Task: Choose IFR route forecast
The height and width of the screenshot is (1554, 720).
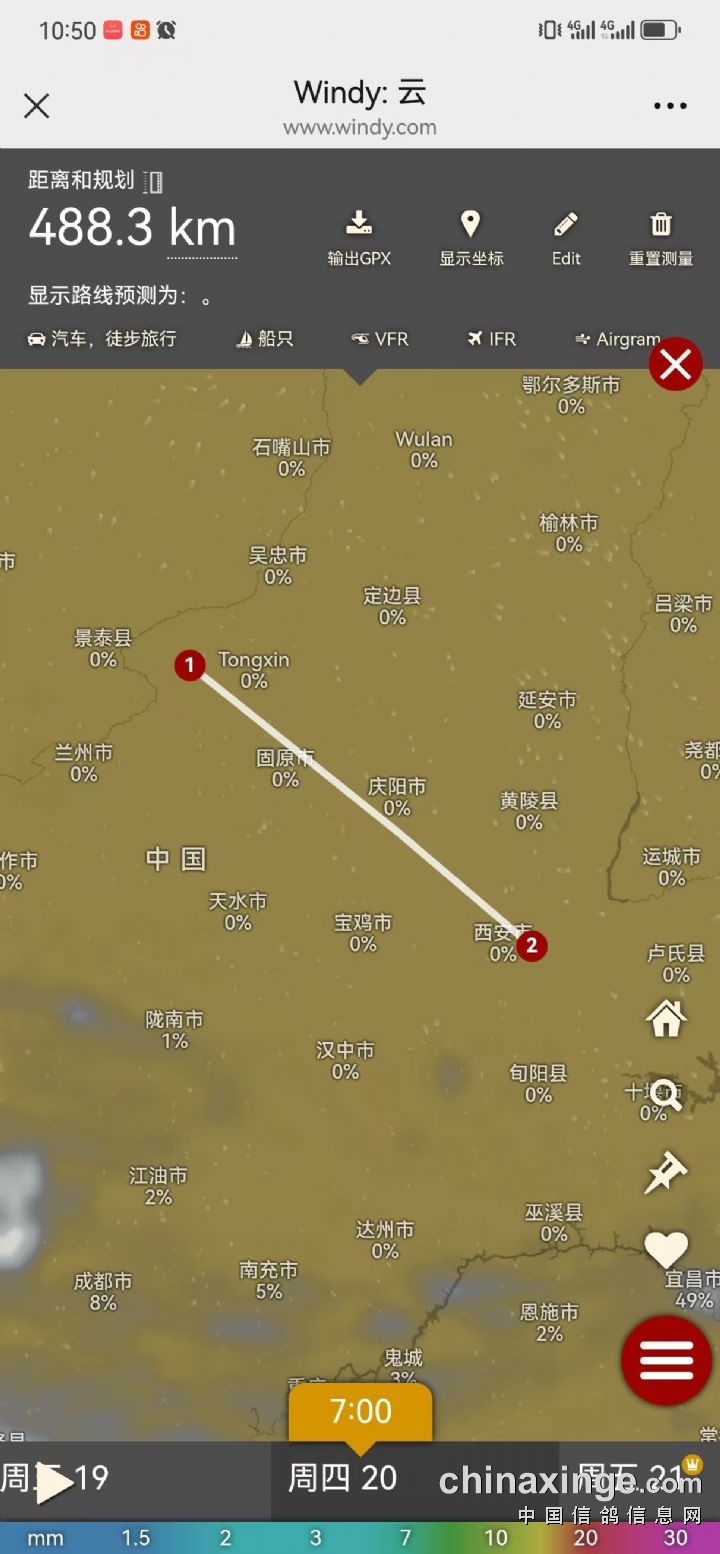Action: (x=492, y=339)
